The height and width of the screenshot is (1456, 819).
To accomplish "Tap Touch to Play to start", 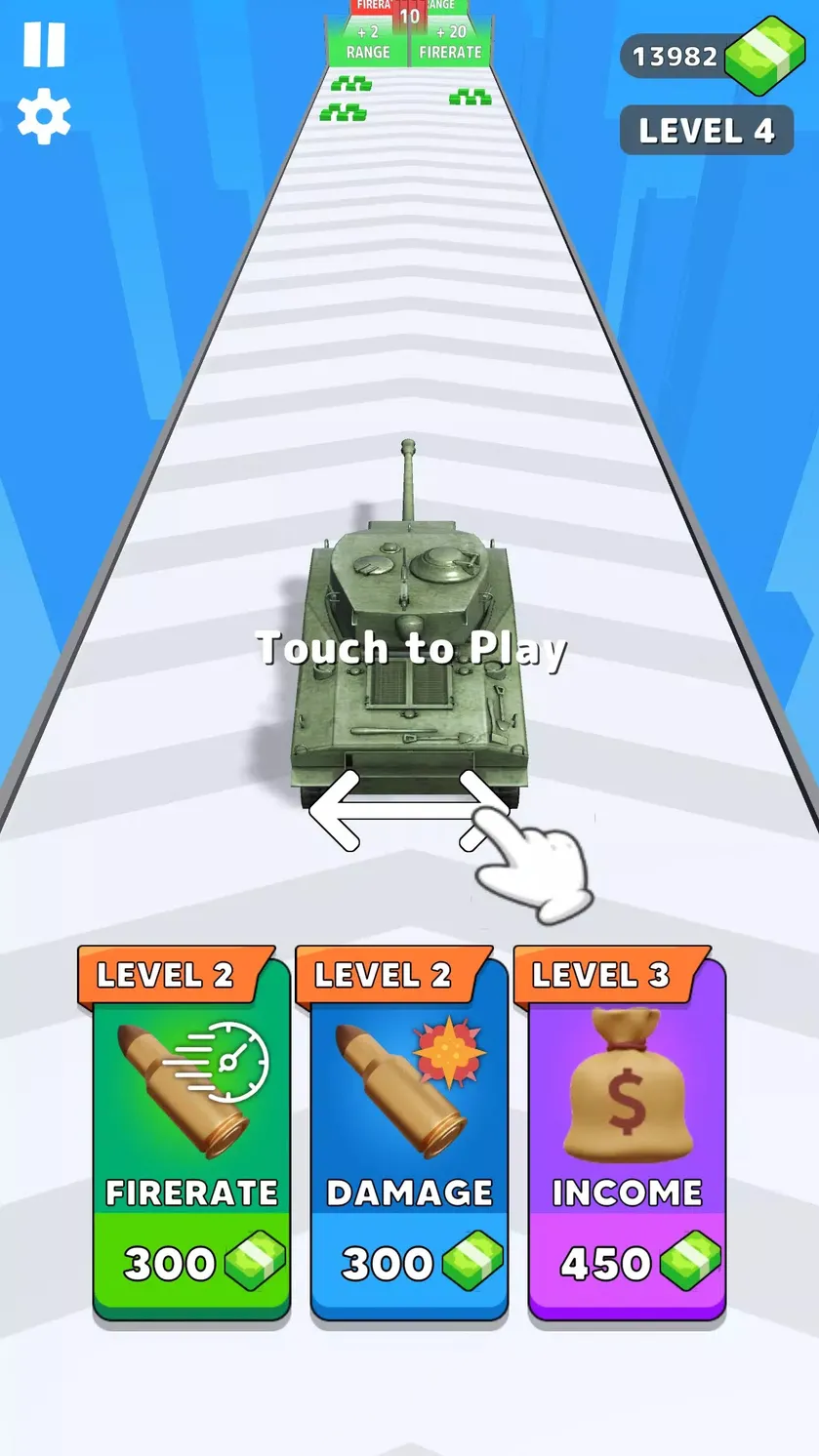I will click(411, 649).
